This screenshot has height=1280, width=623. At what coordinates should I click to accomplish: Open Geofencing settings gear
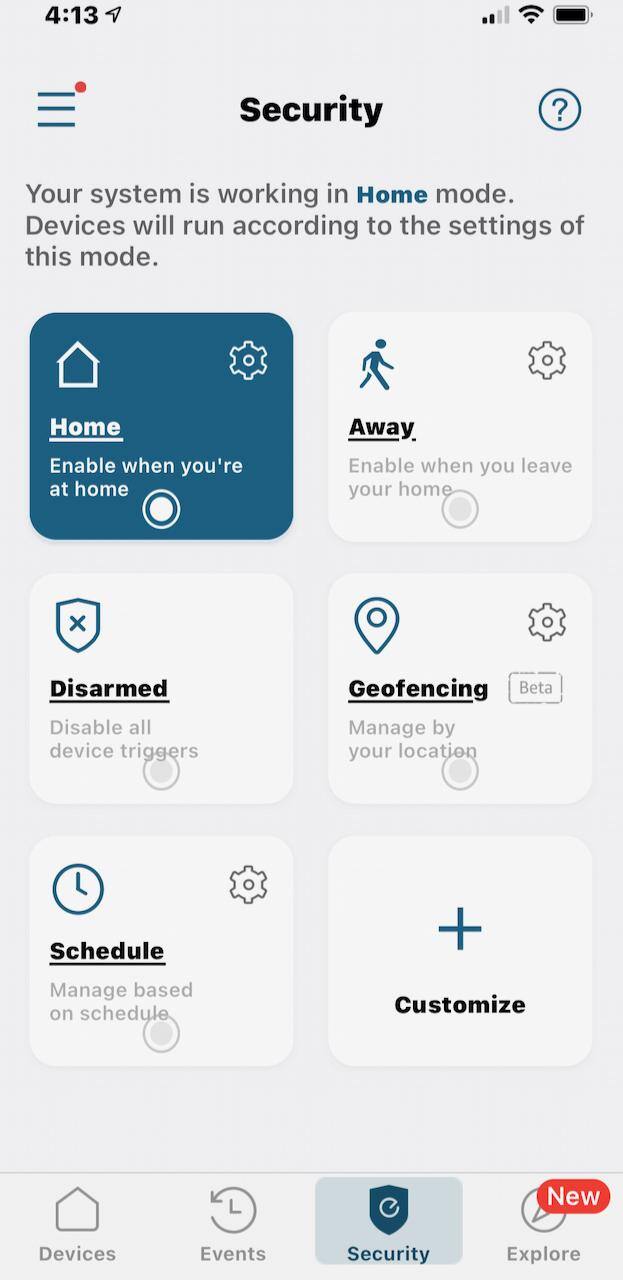[547, 622]
